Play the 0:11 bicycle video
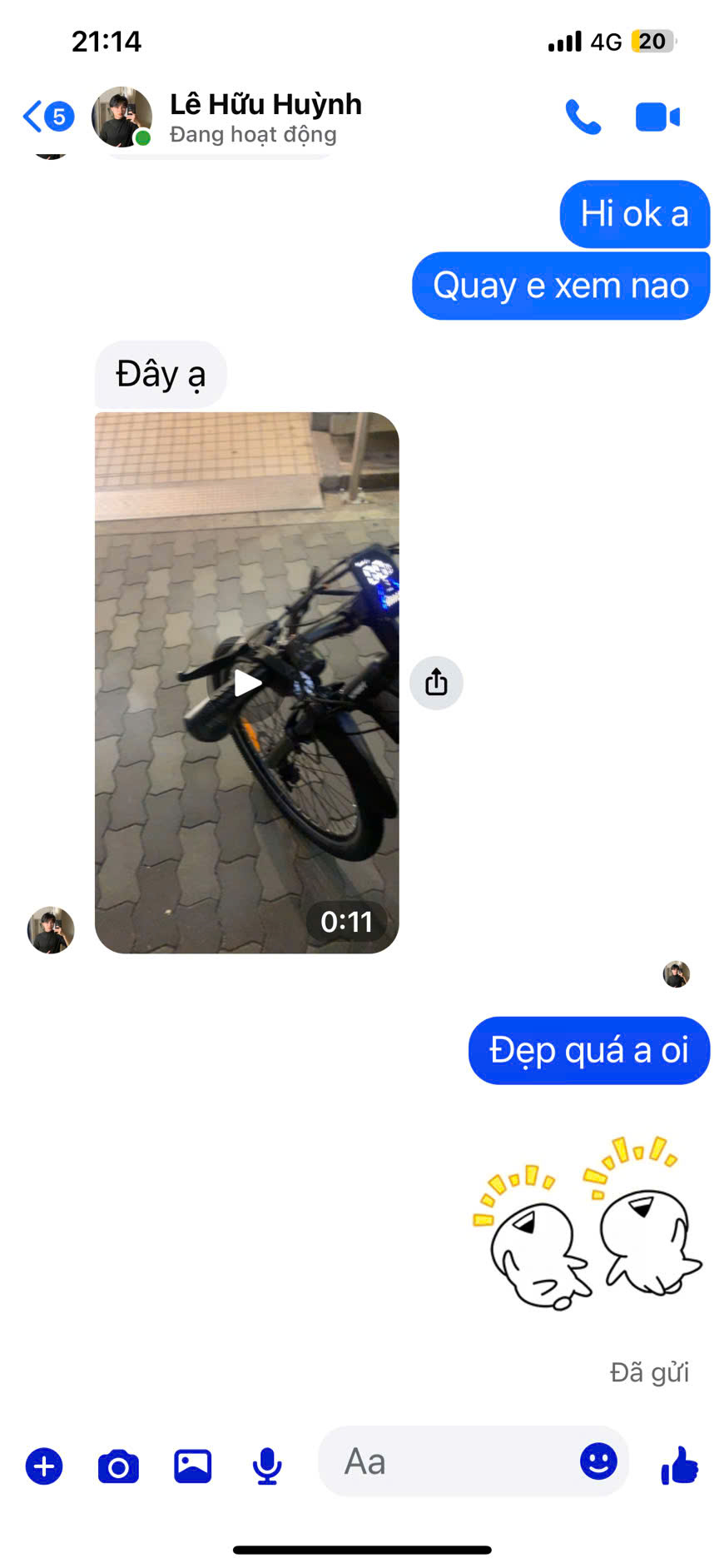This screenshot has height=1568, width=724. pos(247,683)
